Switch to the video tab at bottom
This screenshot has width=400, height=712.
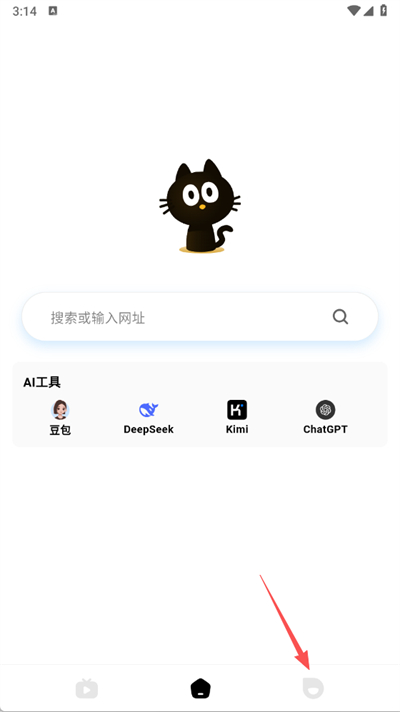pos(87,688)
